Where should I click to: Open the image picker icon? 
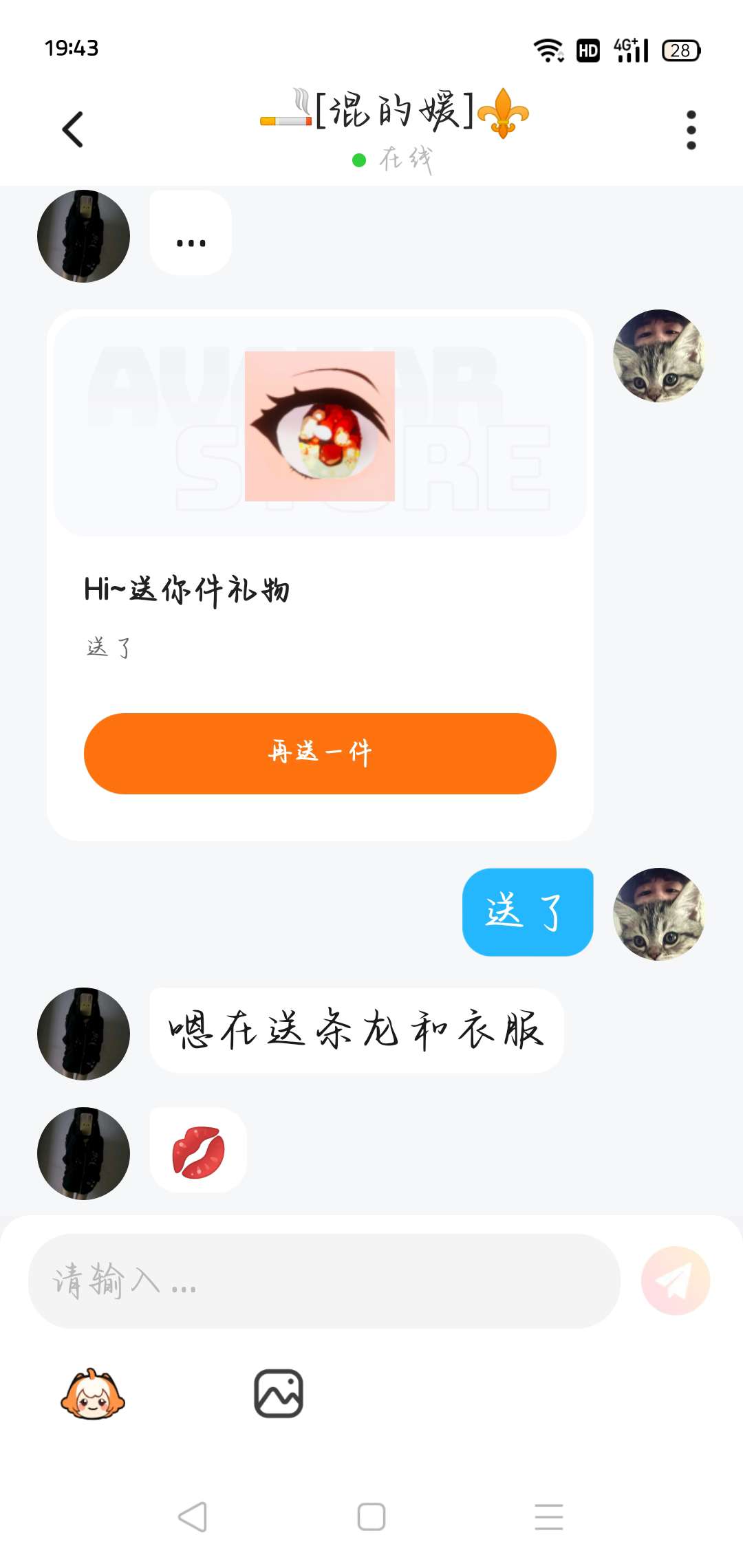pos(279,1393)
